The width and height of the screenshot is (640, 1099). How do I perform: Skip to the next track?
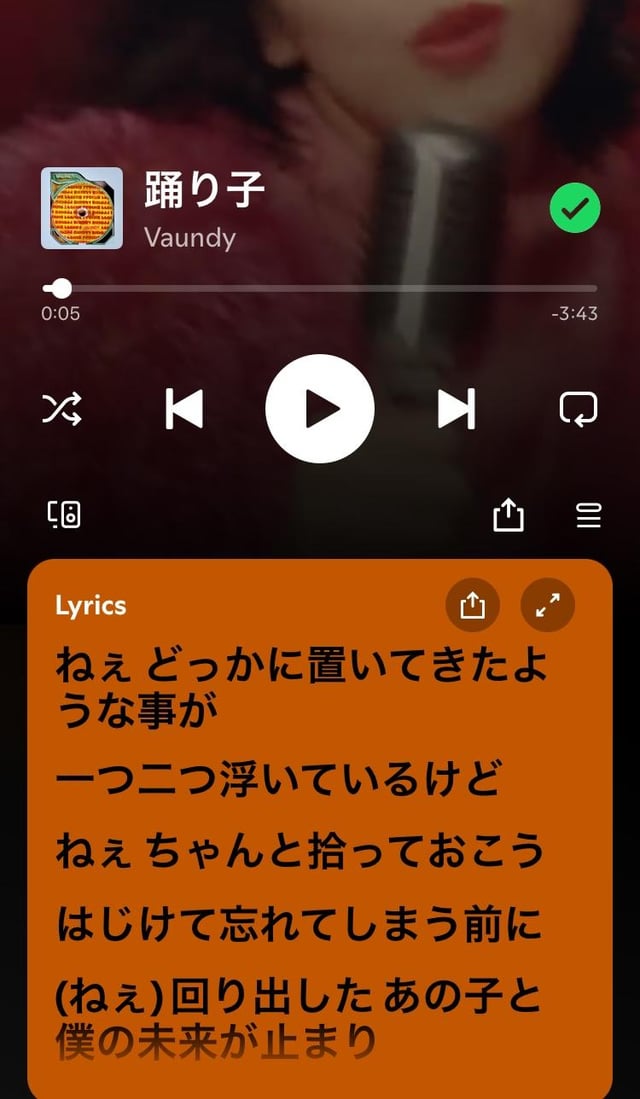(456, 409)
